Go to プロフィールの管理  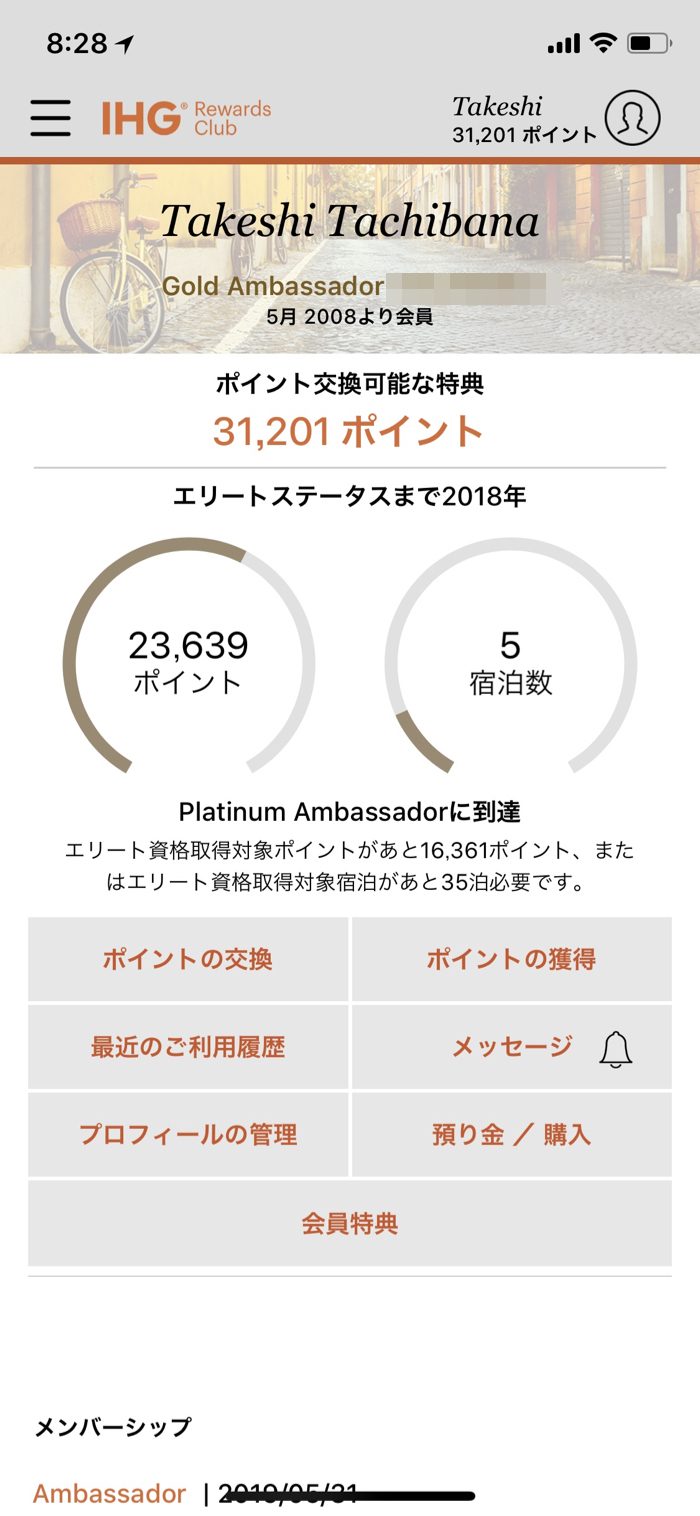coord(188,1135)
